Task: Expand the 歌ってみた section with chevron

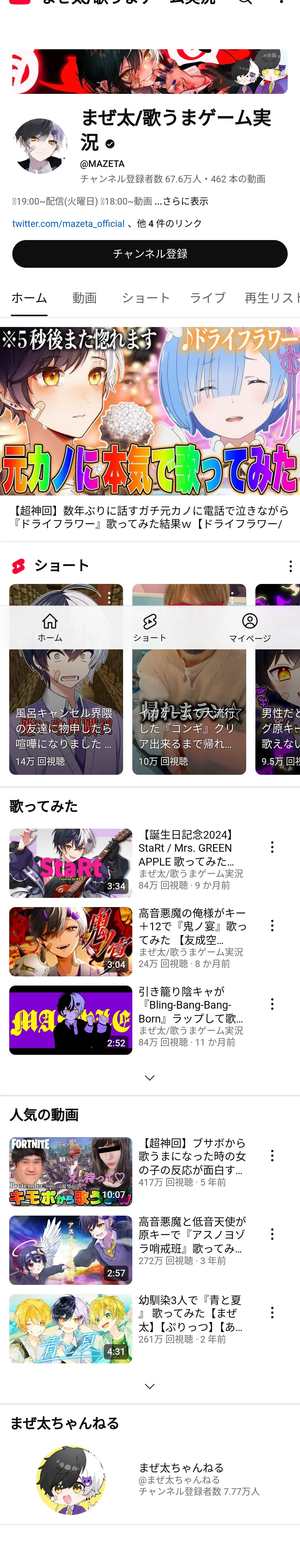Action: 150,1078
